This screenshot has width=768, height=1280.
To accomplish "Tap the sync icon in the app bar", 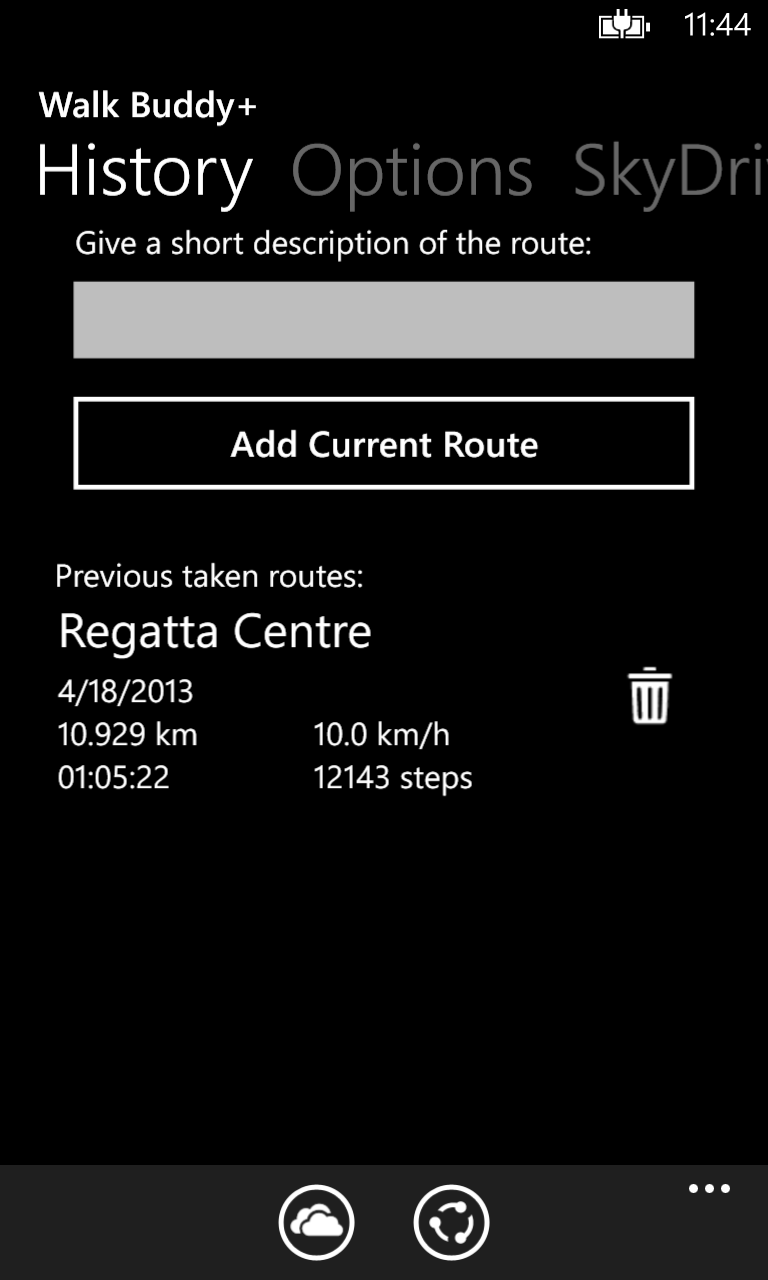I will click(x=449, y=1221).
